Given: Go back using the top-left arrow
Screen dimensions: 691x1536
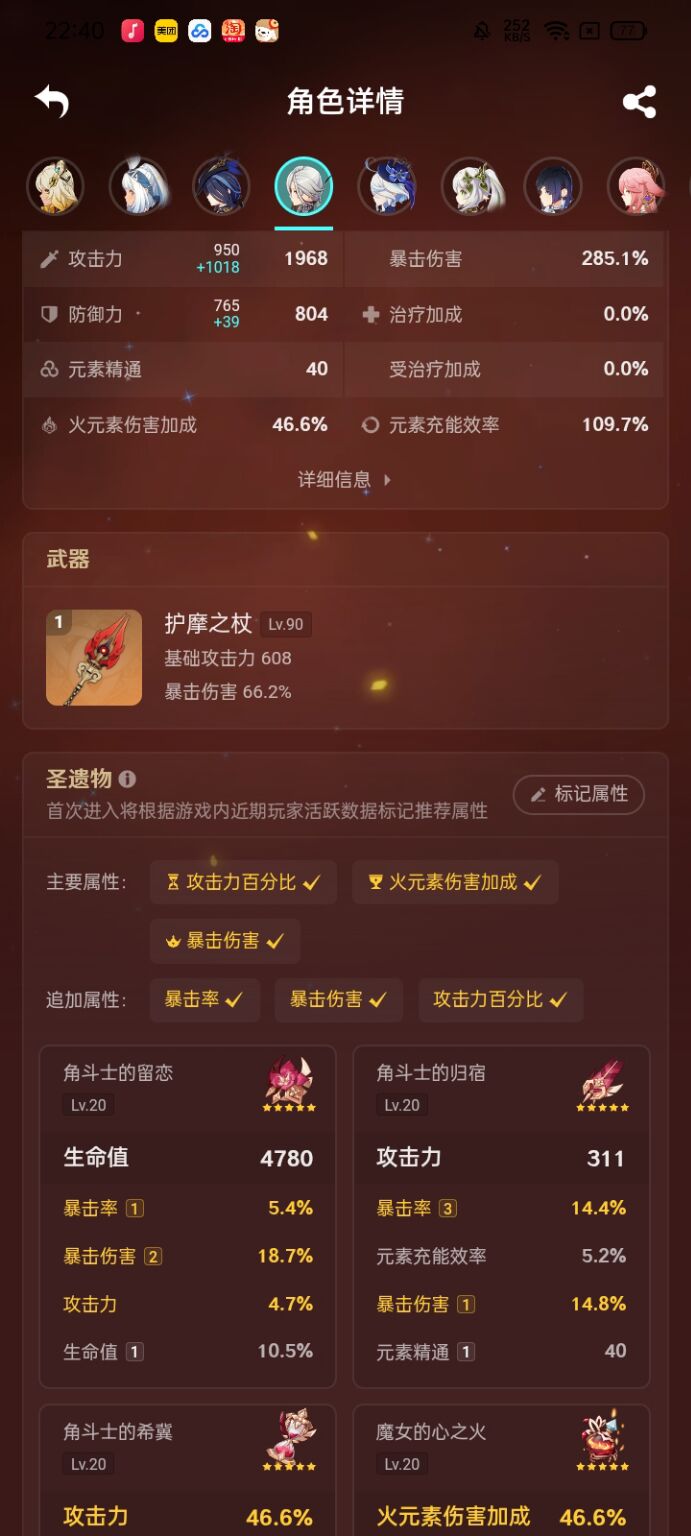Looking at the screenshot, I should coord(52,101).
